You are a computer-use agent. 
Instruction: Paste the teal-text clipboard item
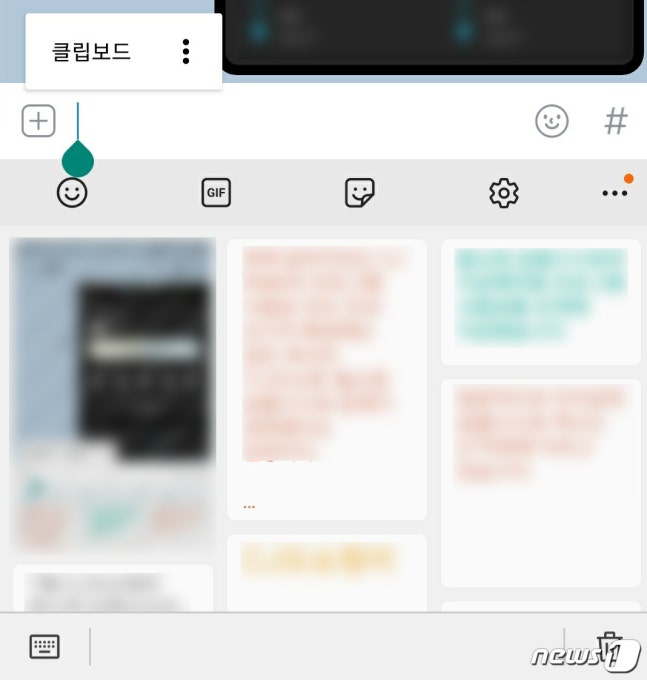click(540, 301)
